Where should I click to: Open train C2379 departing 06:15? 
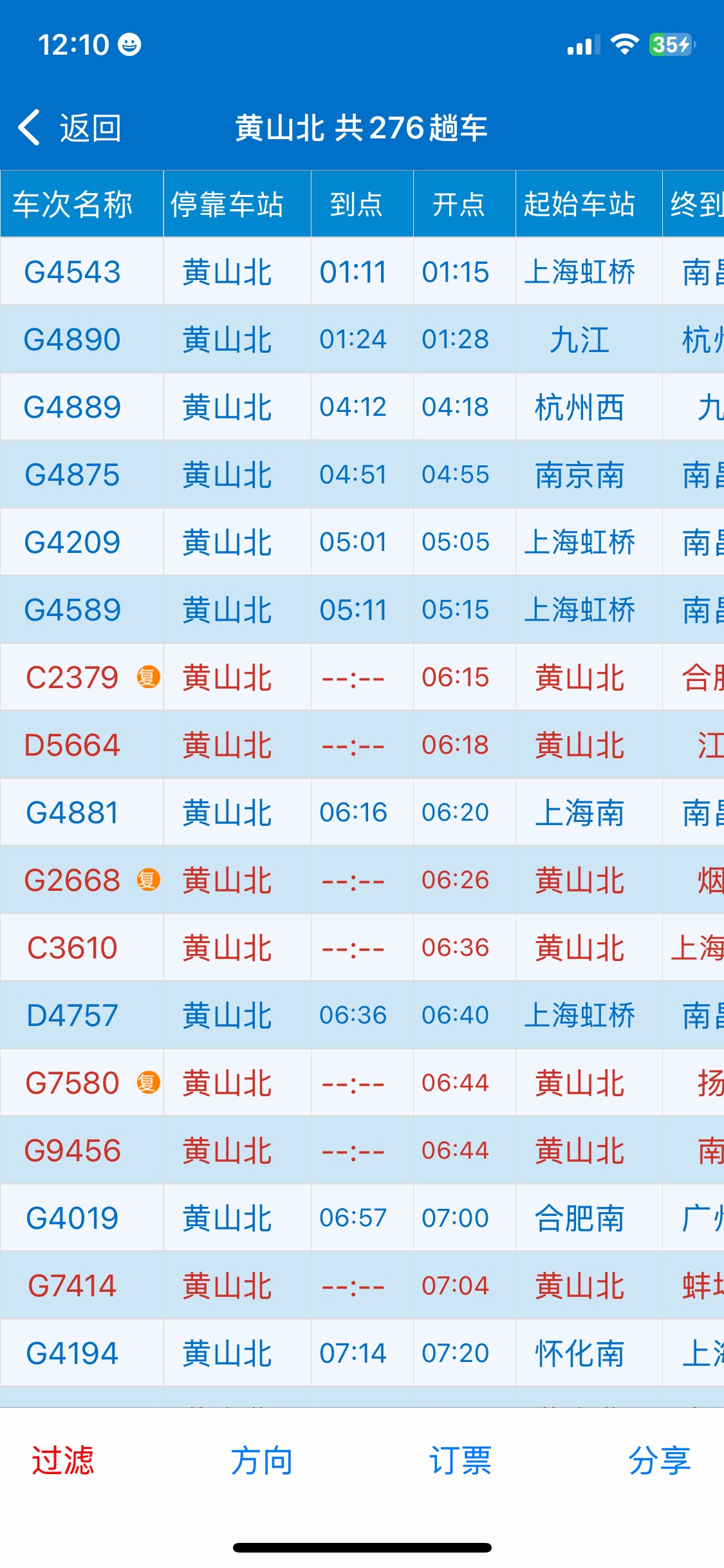point(362,677)
